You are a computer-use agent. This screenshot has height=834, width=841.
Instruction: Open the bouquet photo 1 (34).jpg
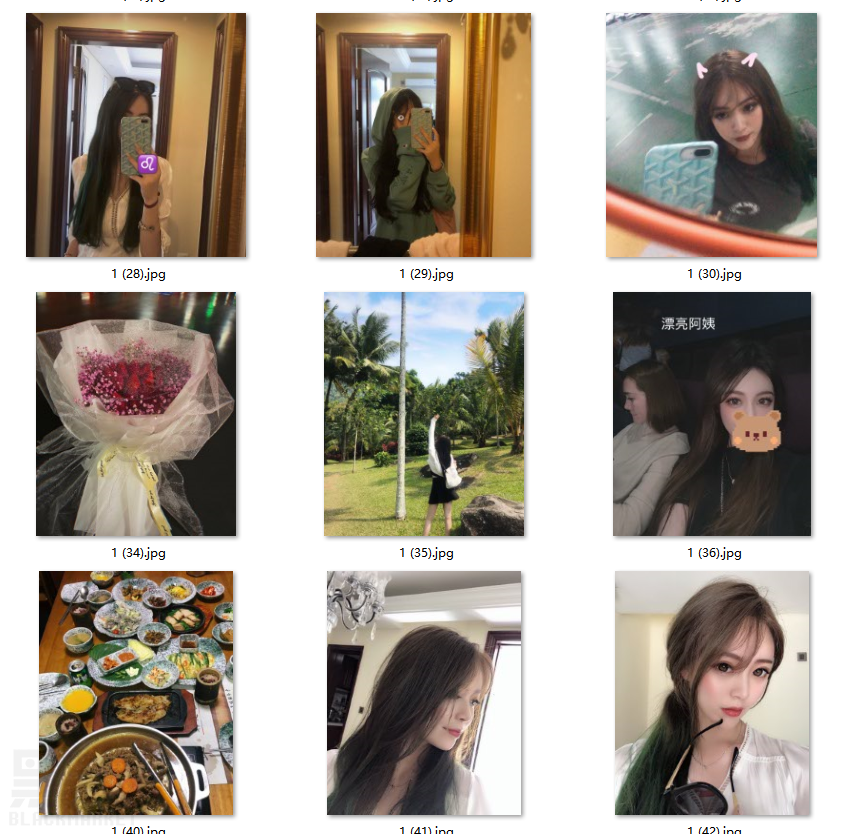click(x=136, y=414)
